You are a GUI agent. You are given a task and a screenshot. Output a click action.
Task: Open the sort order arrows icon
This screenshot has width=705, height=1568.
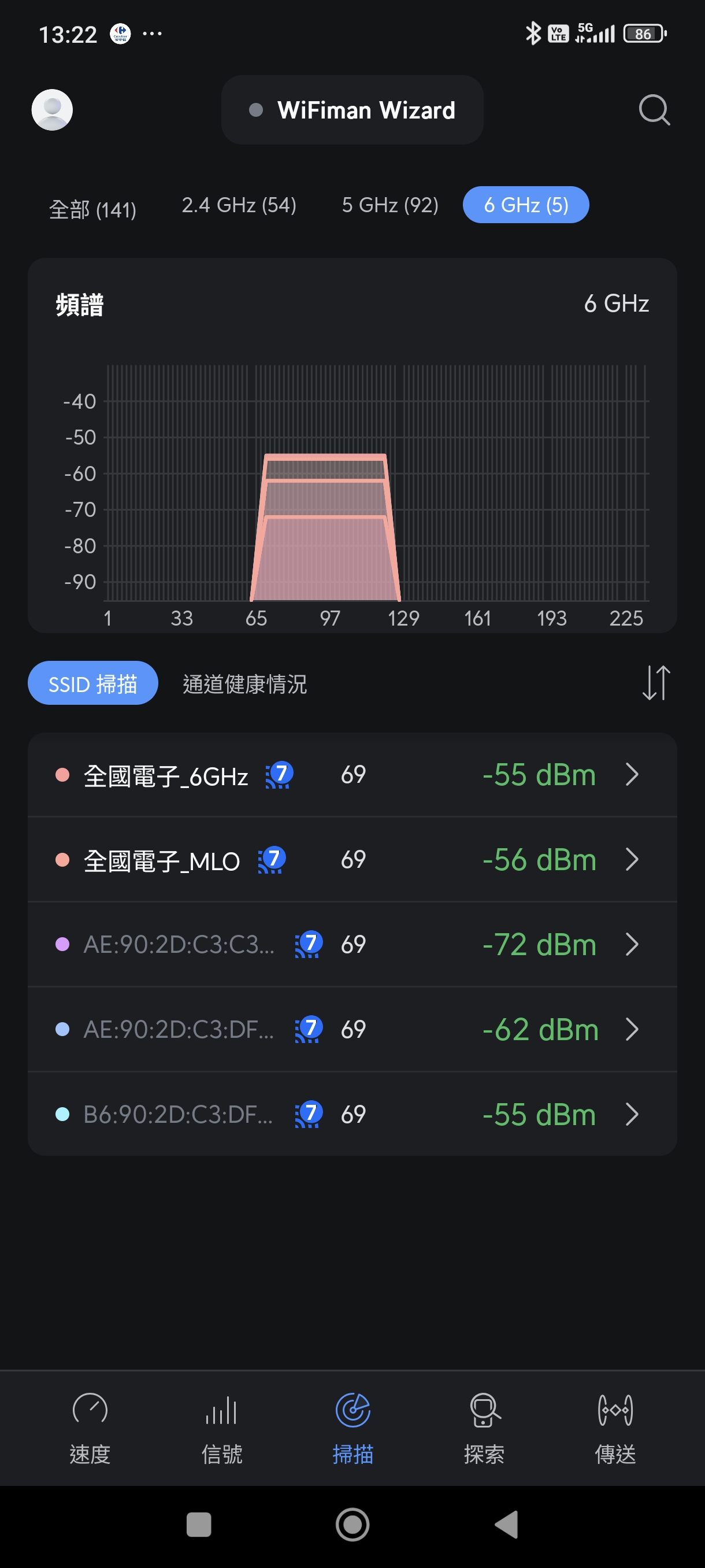click(x=656, y=683)
